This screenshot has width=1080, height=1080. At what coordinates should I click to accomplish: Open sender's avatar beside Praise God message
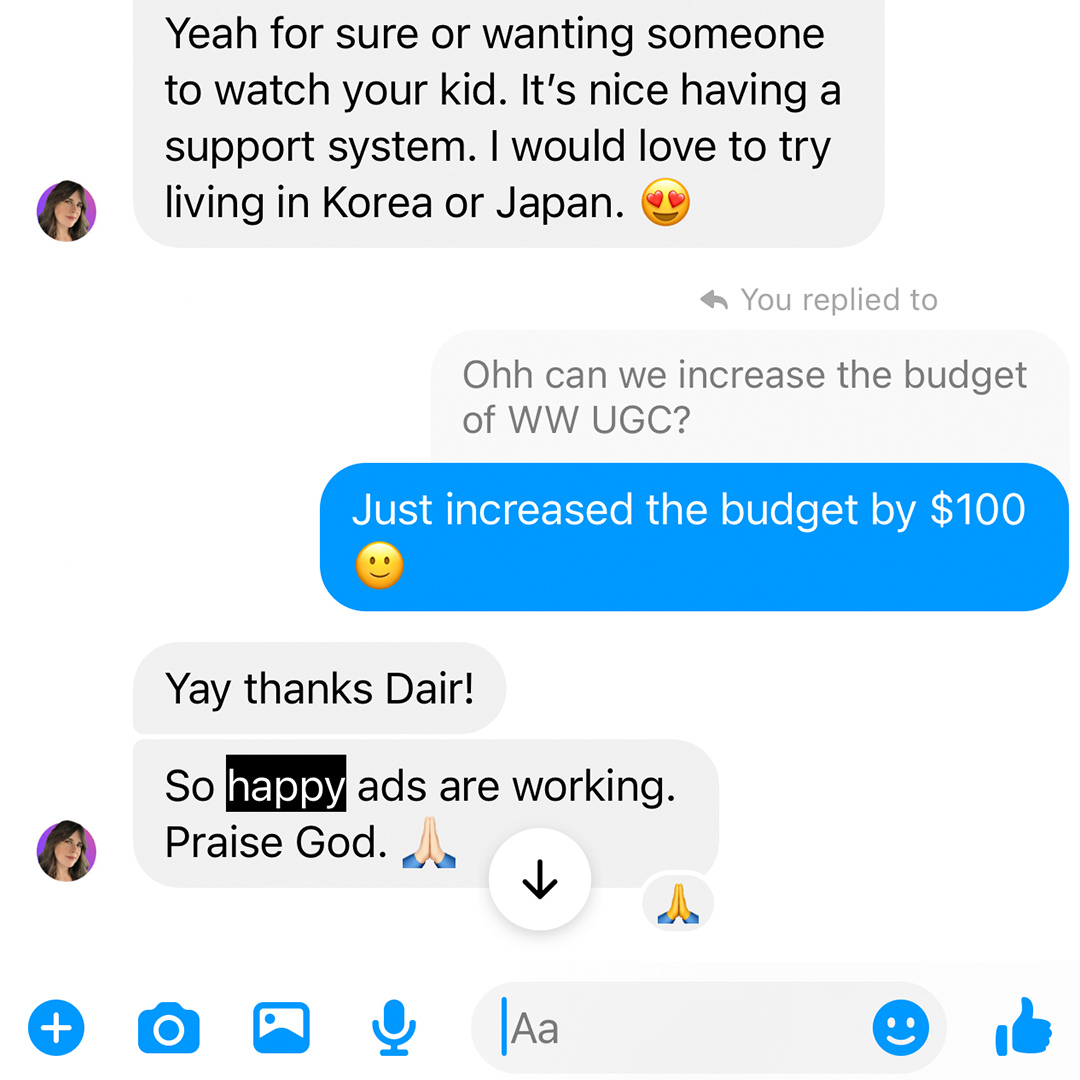pos(66,850)
